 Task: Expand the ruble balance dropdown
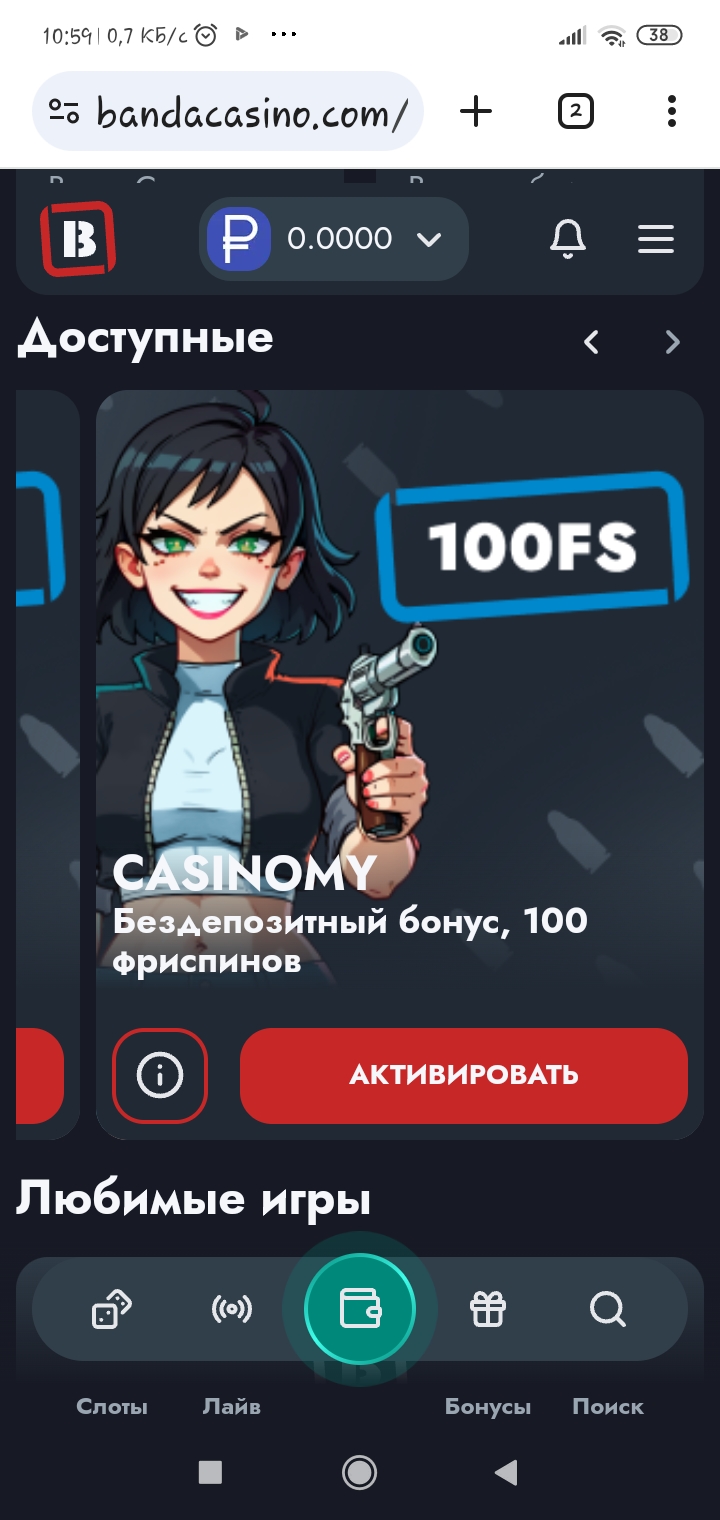pos(430,239)
